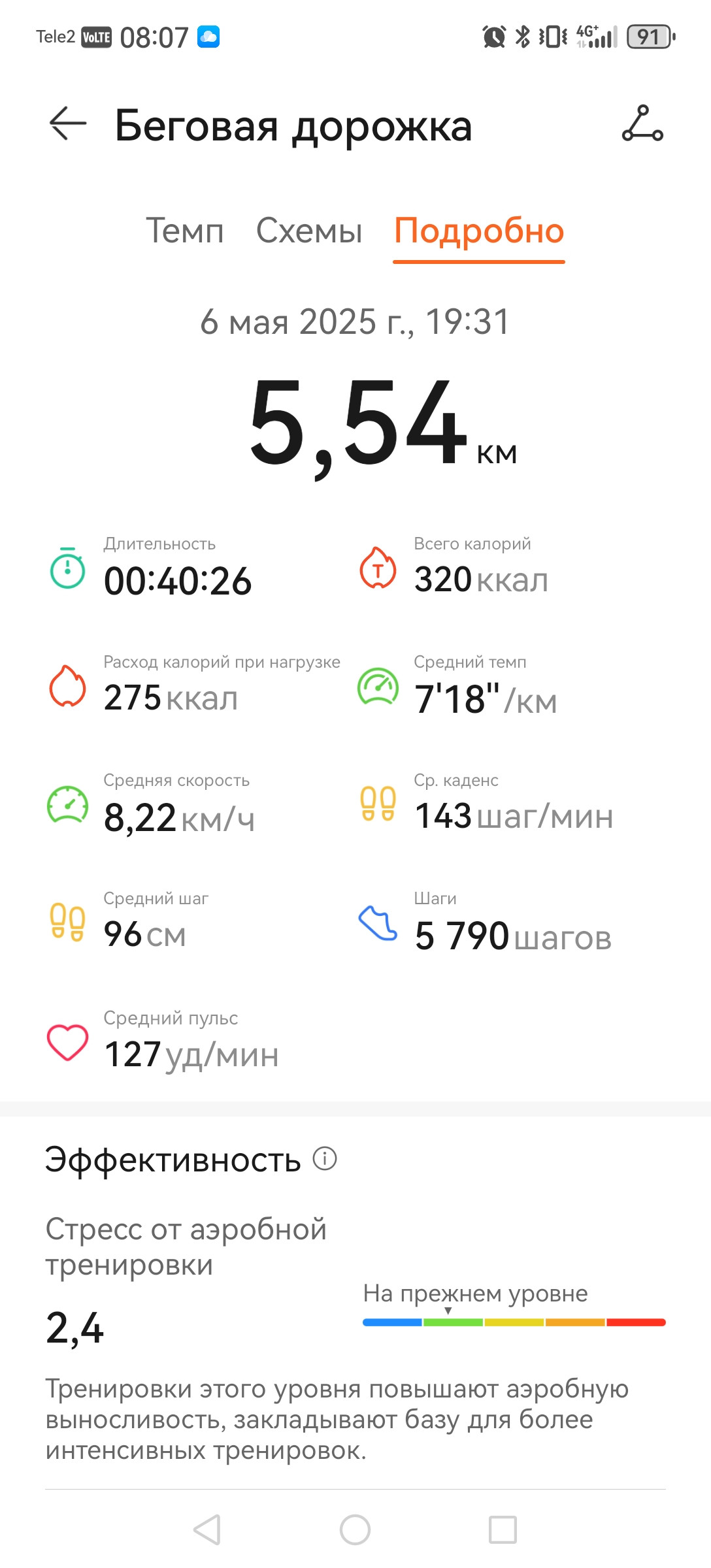Switch to the Схемы tab
The height and width of the screenshot is (1568, 711).
click(x=309, y=231)
